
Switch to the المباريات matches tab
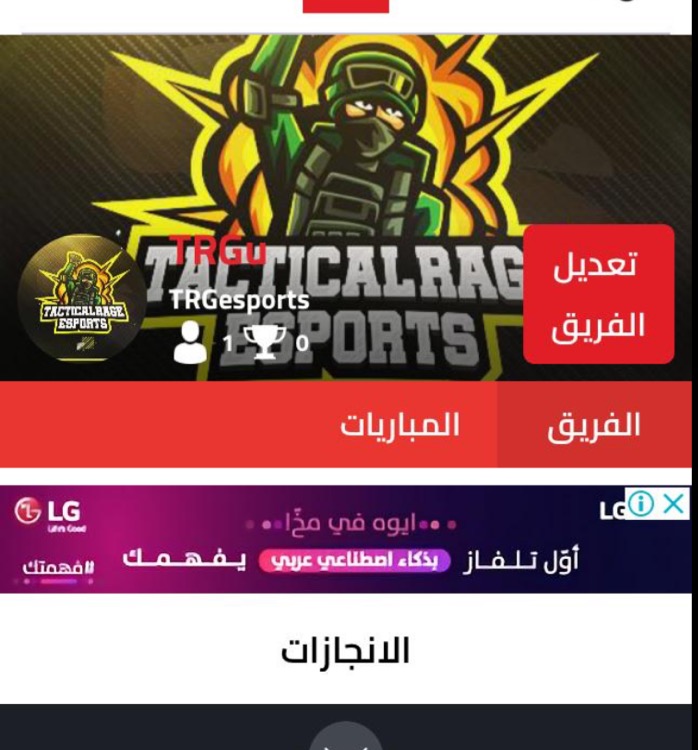pos(399,425)
